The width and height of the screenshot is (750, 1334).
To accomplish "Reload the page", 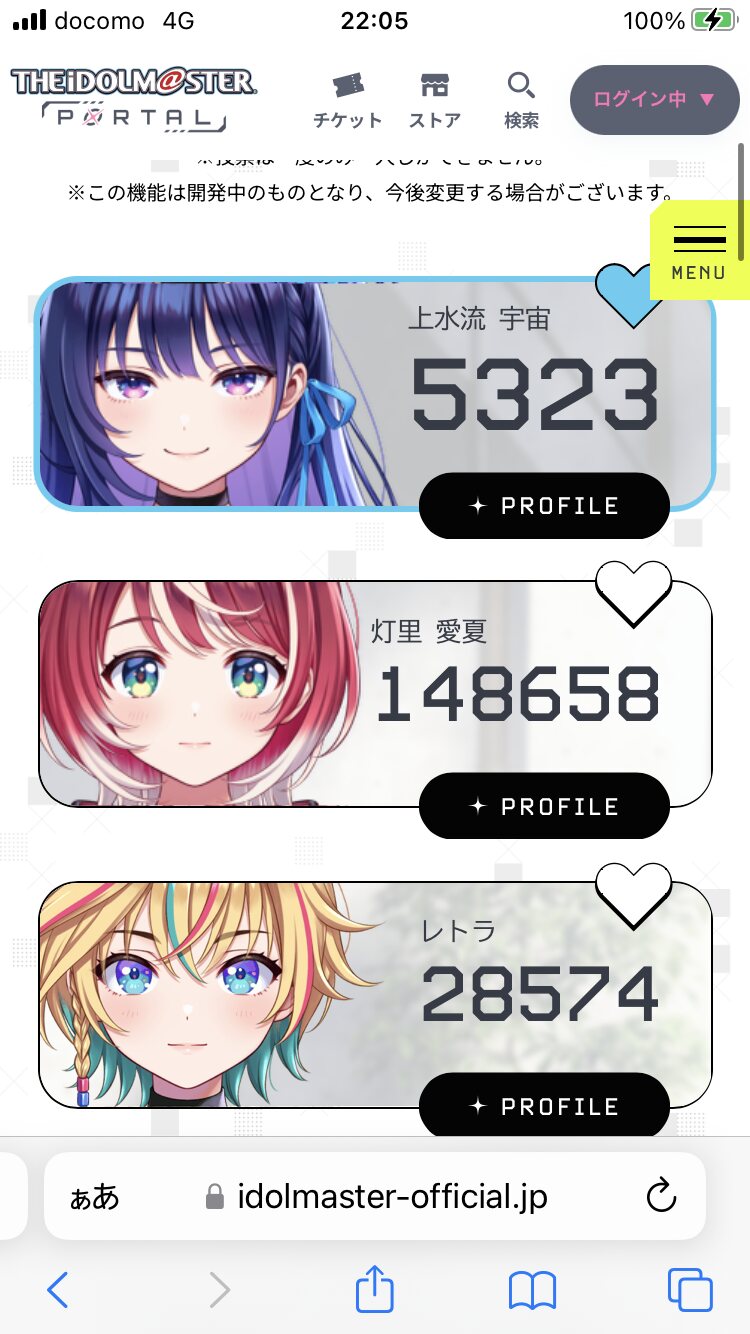I will tap(661, 1196).
